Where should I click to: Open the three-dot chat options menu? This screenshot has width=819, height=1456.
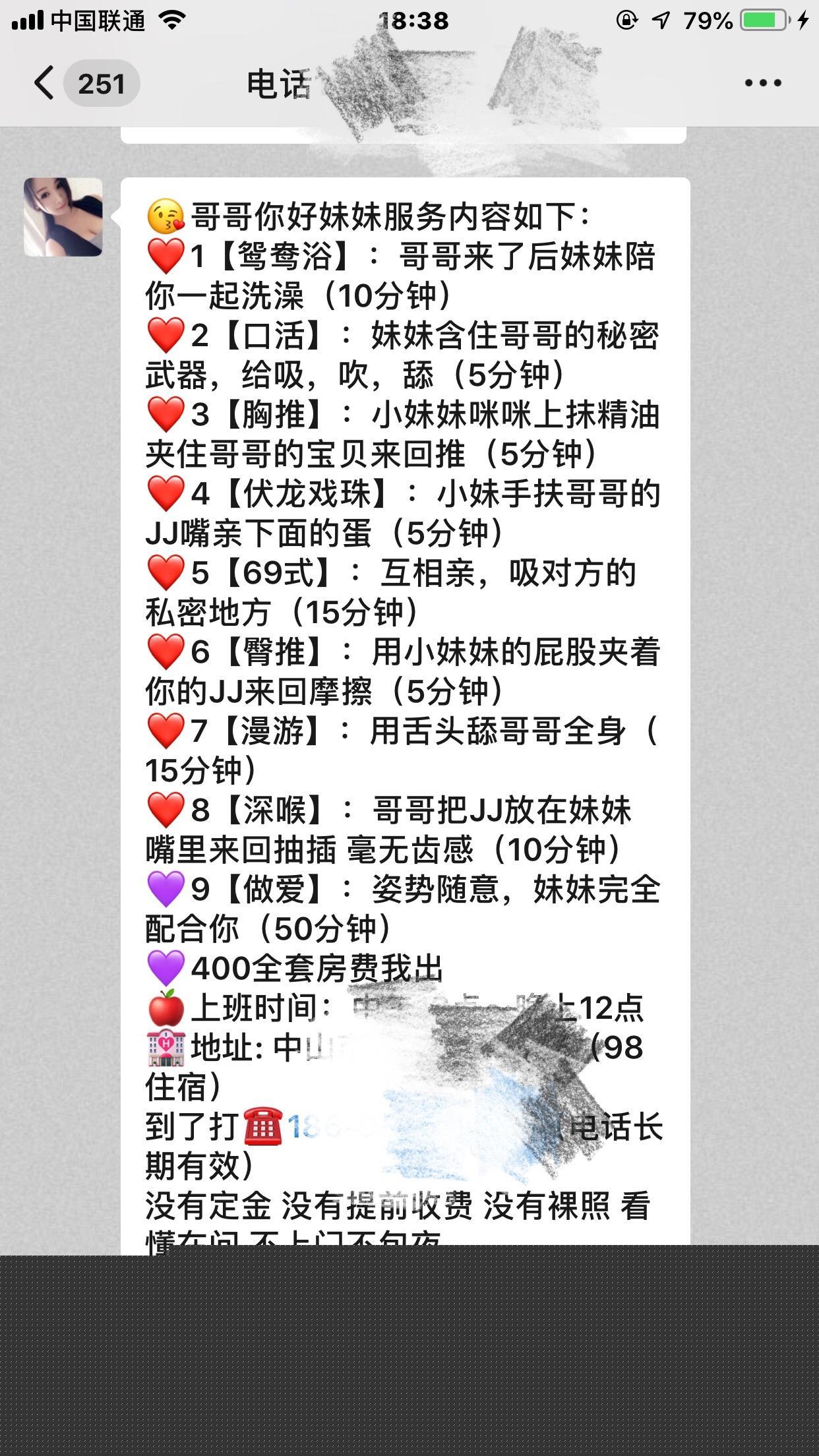point(763,83)
